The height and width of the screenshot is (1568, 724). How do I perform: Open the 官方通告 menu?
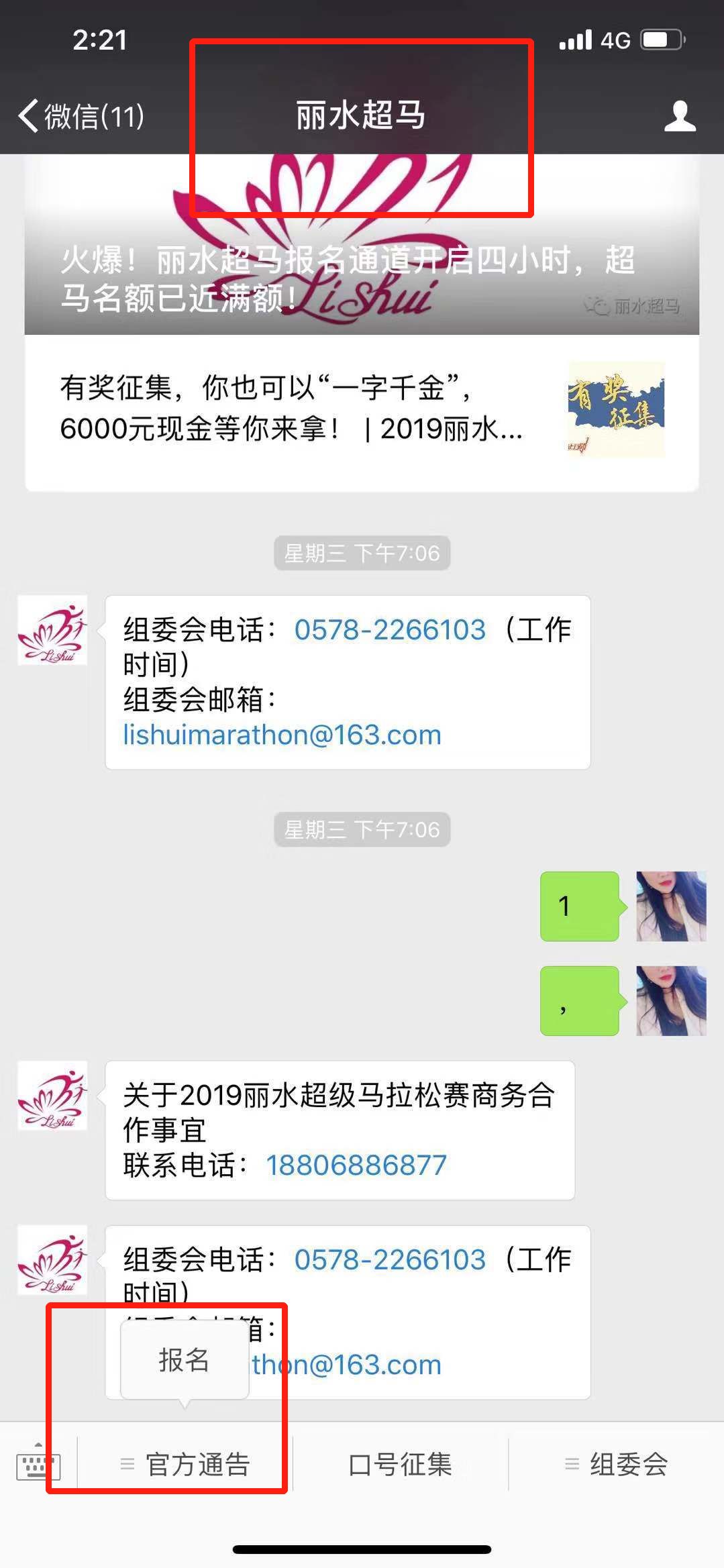point(185,1464)
